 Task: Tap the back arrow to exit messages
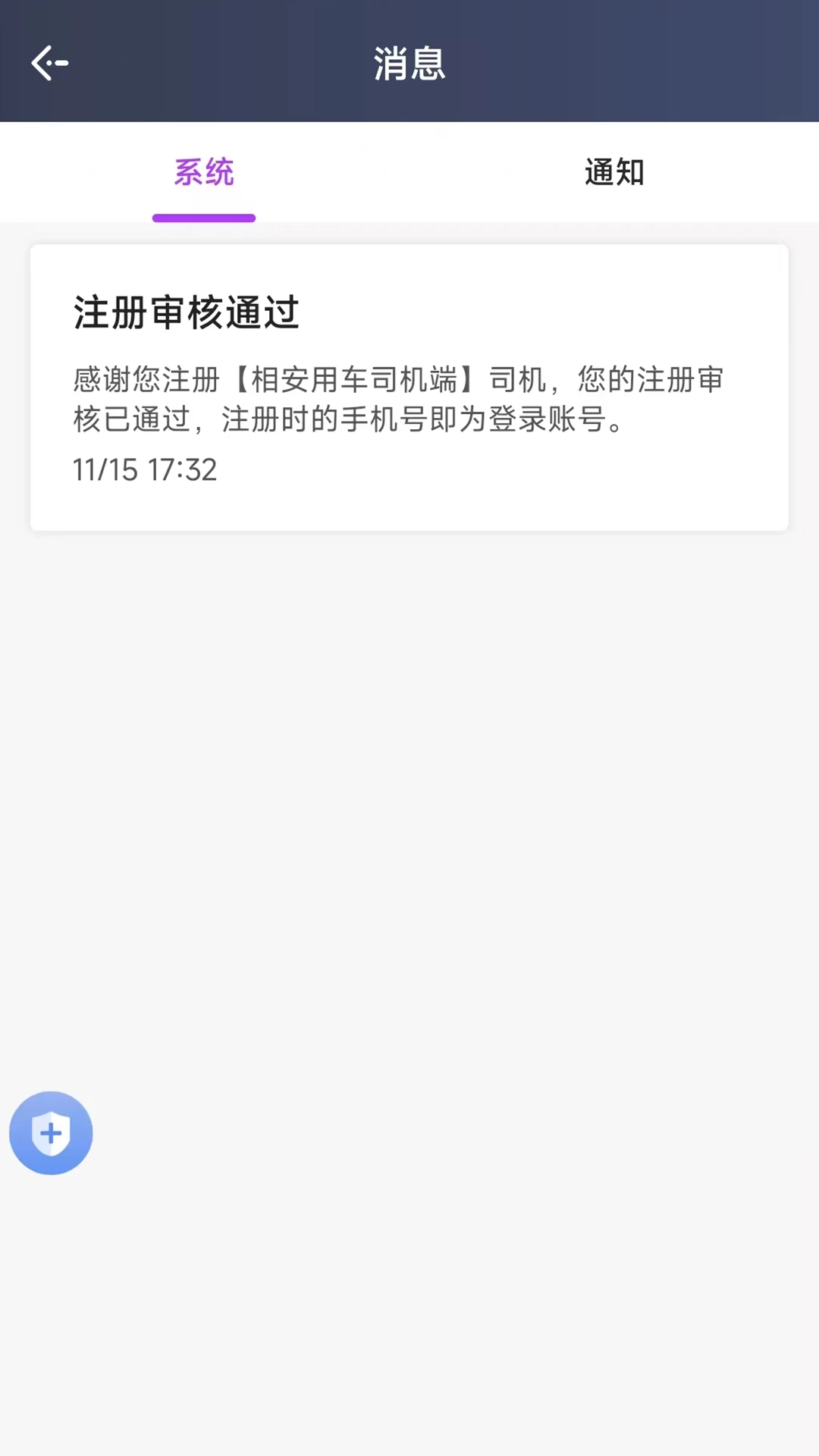[x=50, y=63]
